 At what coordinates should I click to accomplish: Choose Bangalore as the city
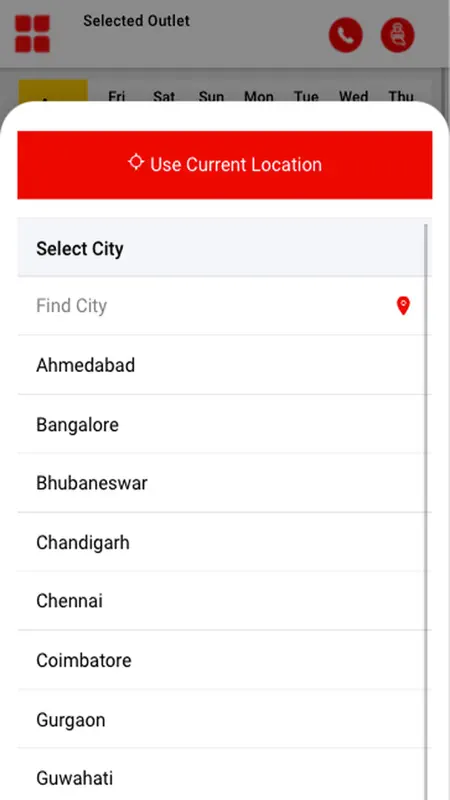224,424
